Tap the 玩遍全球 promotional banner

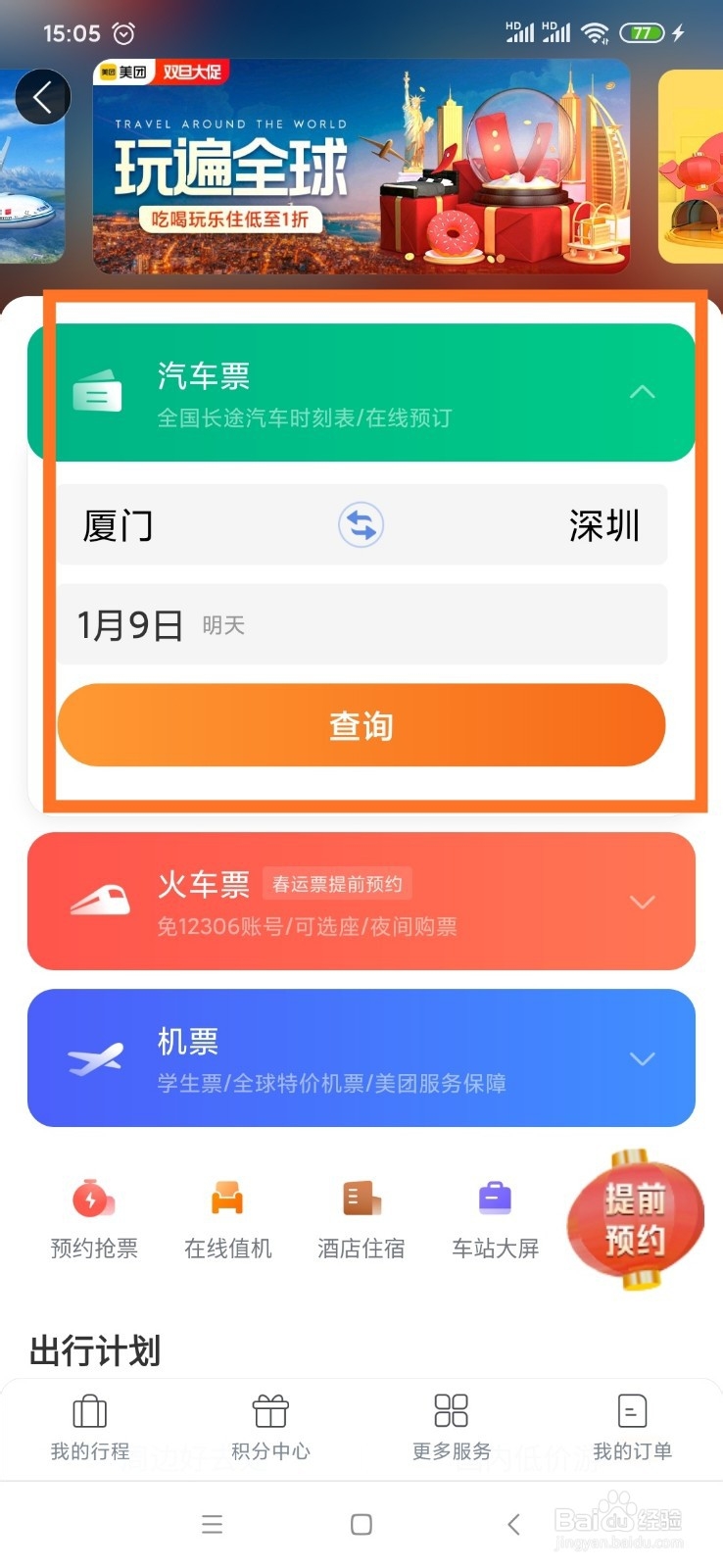click(x=361, y=167)
